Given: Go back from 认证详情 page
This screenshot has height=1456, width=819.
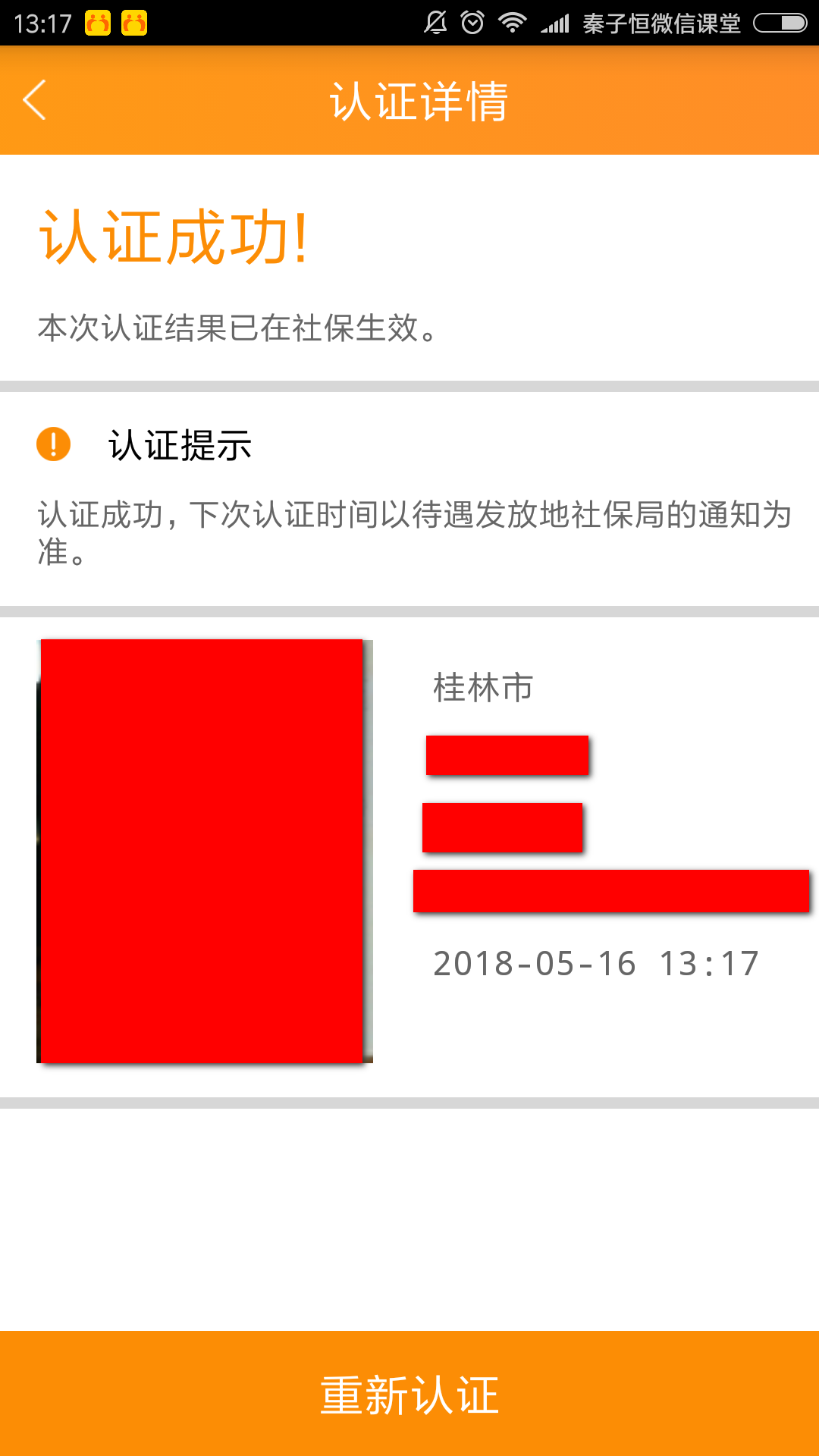Looking at the screenshot, I should (x=35, y=100).
